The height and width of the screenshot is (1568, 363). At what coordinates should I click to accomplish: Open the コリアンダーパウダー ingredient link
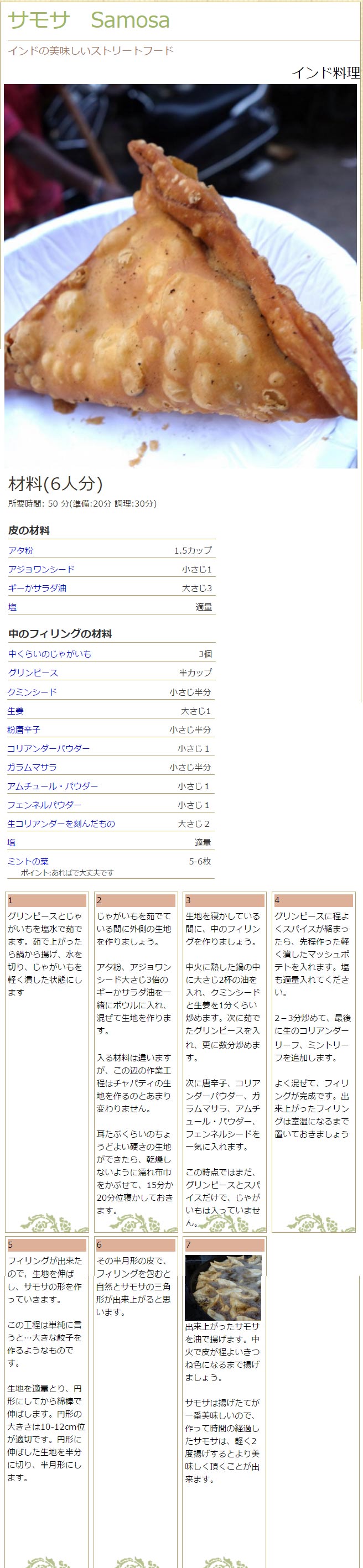tap(49, 749)
